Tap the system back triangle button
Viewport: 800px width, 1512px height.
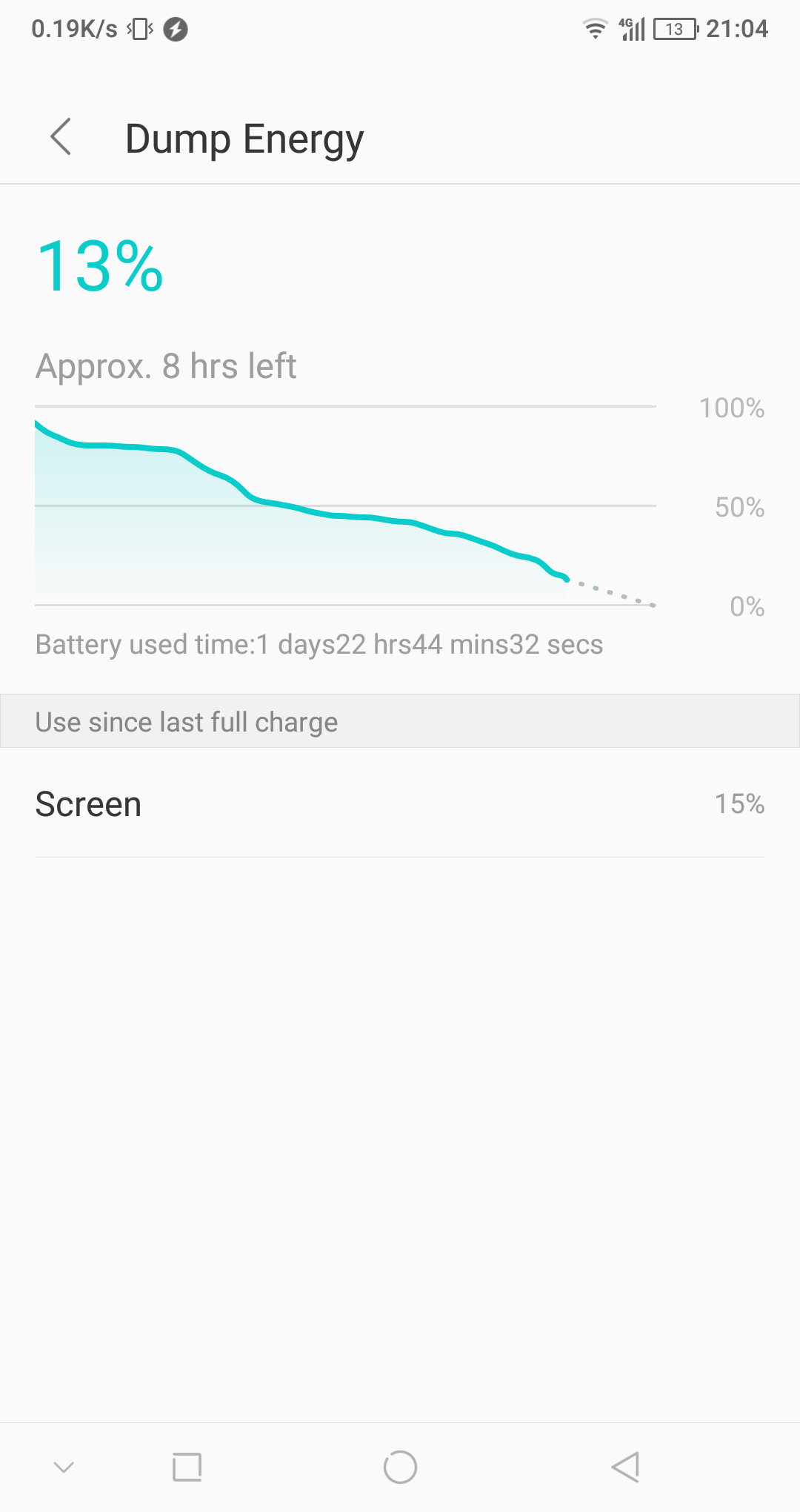[x=625, y=1467]
